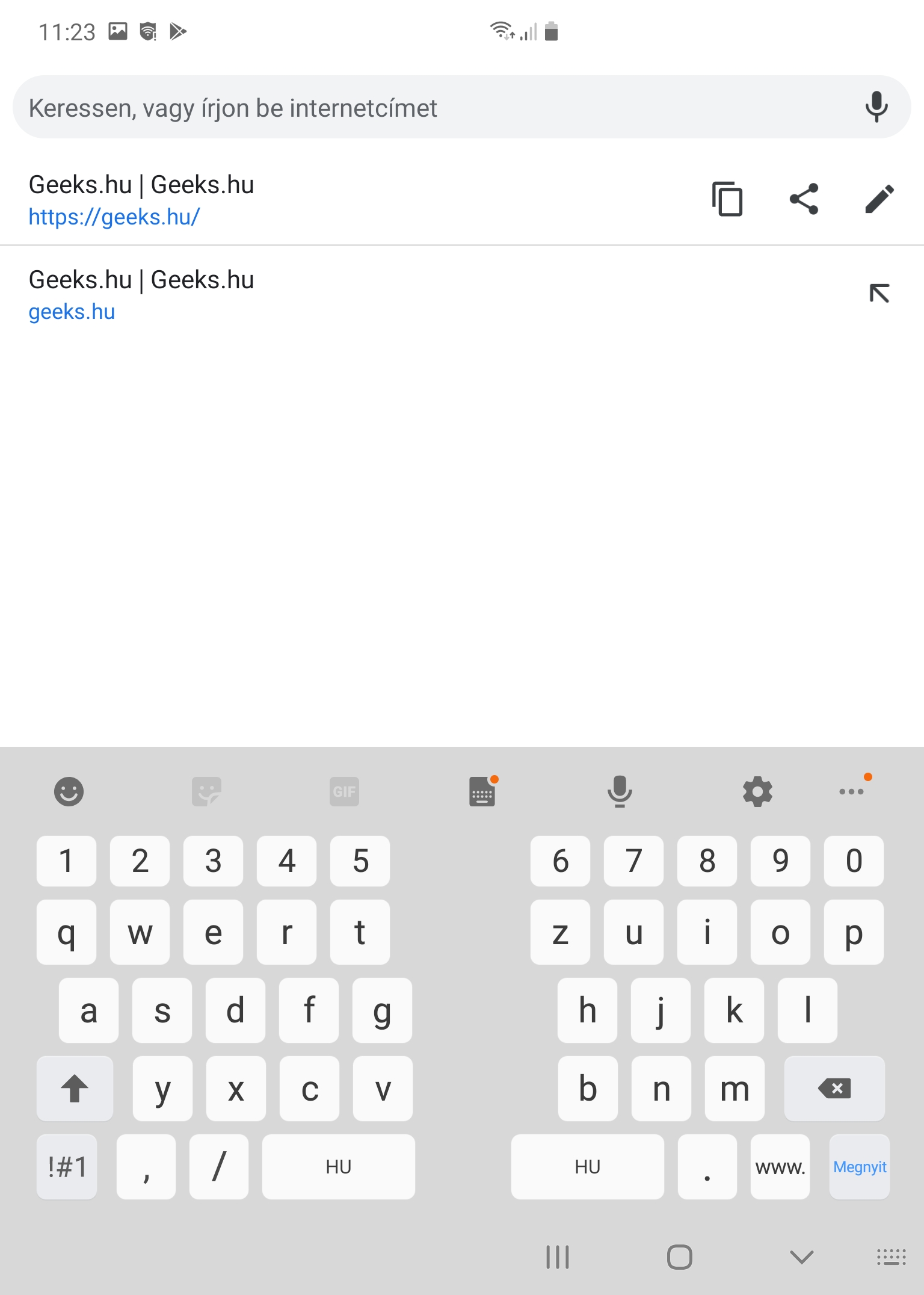
Task: Open keyboard settings gear
Action: (x=757, y=791)
